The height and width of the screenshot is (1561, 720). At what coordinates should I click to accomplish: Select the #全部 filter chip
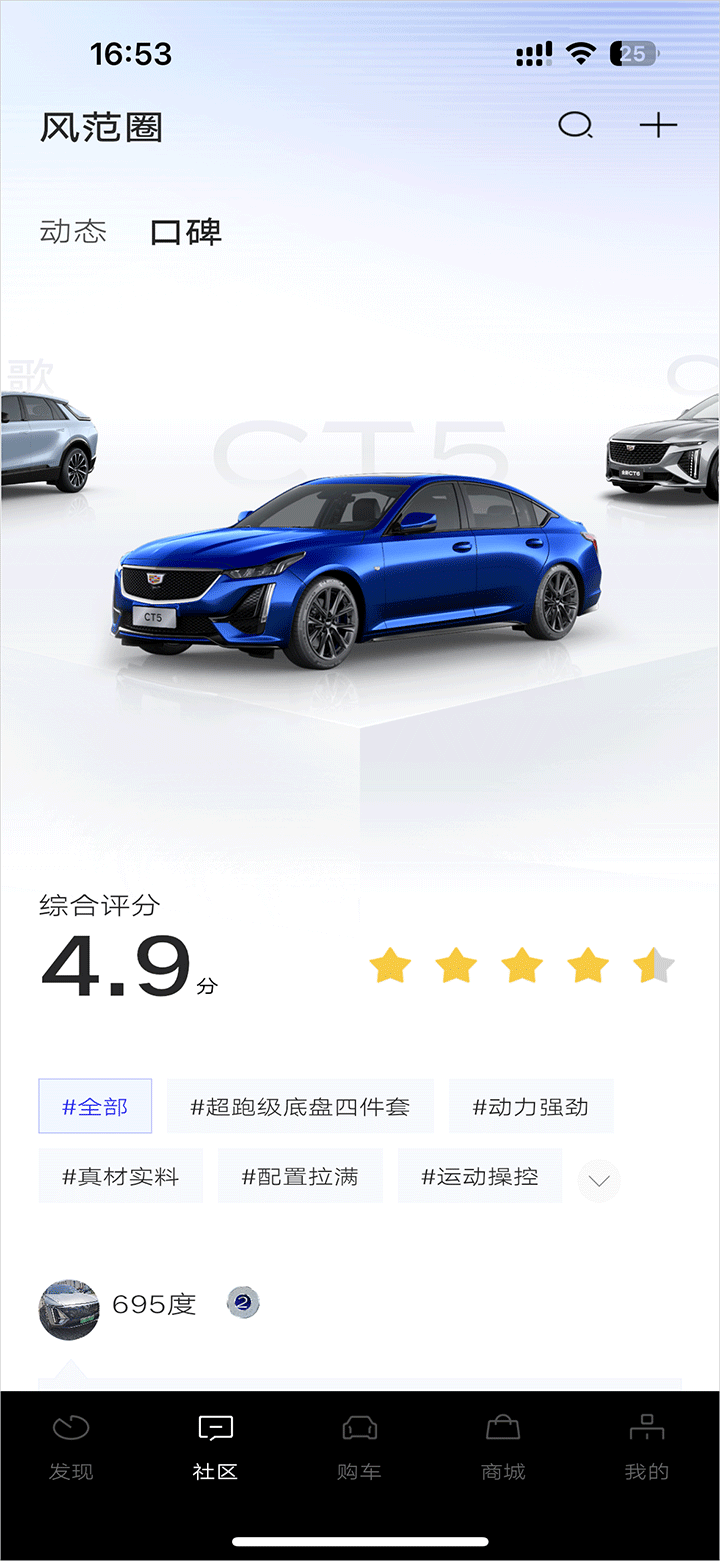click(x=95, y=1106)
